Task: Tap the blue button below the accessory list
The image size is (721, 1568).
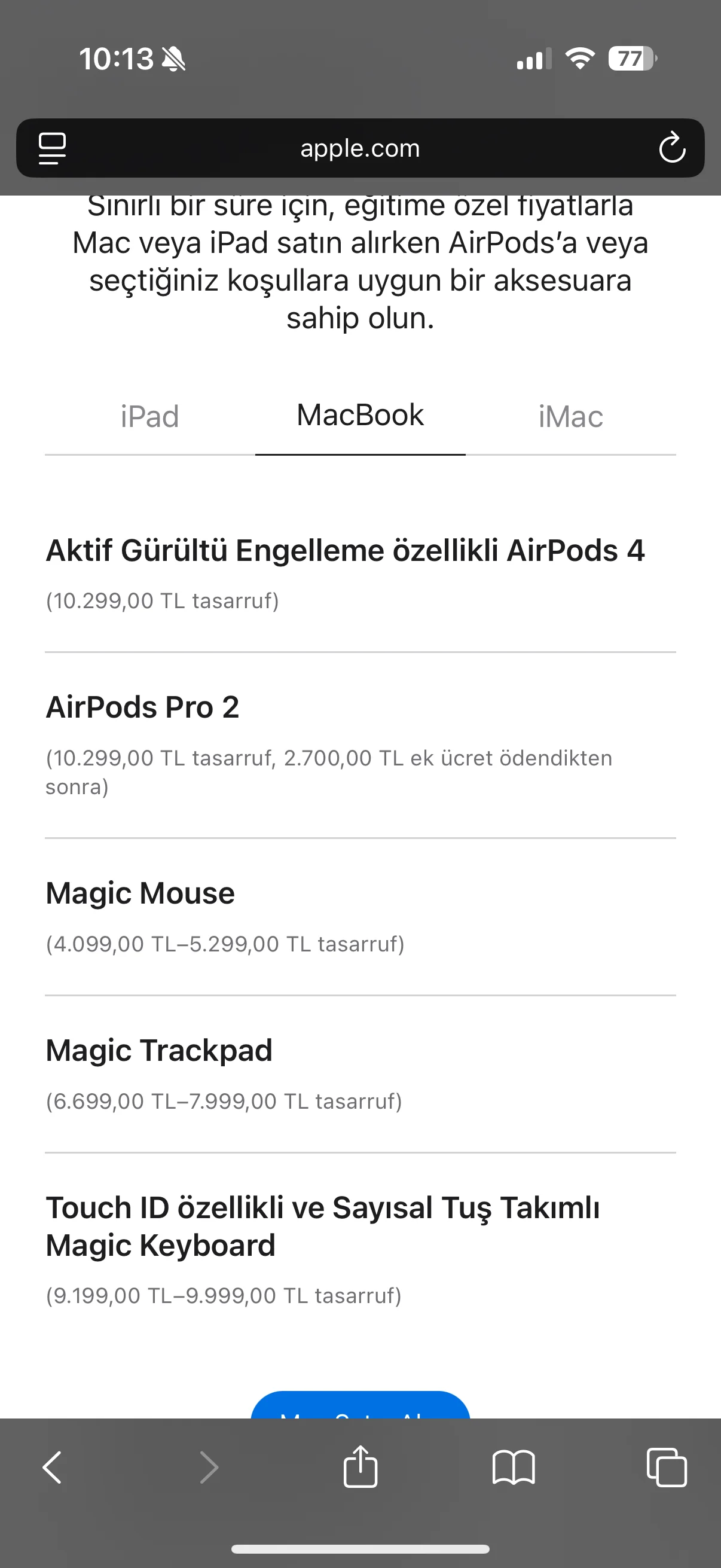Action: click(360, 1406)
